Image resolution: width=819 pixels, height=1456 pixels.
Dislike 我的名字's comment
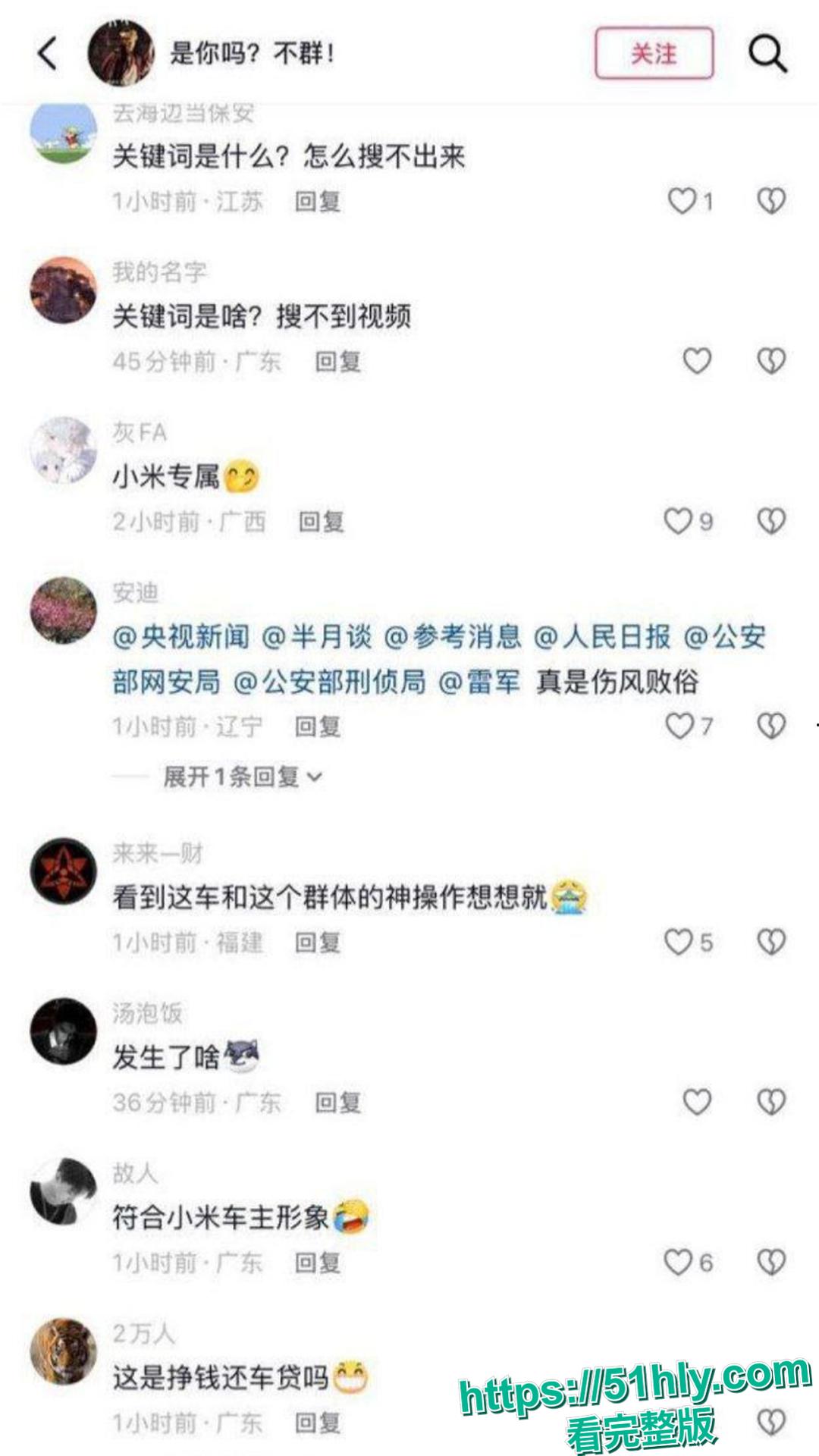point(771,362)
